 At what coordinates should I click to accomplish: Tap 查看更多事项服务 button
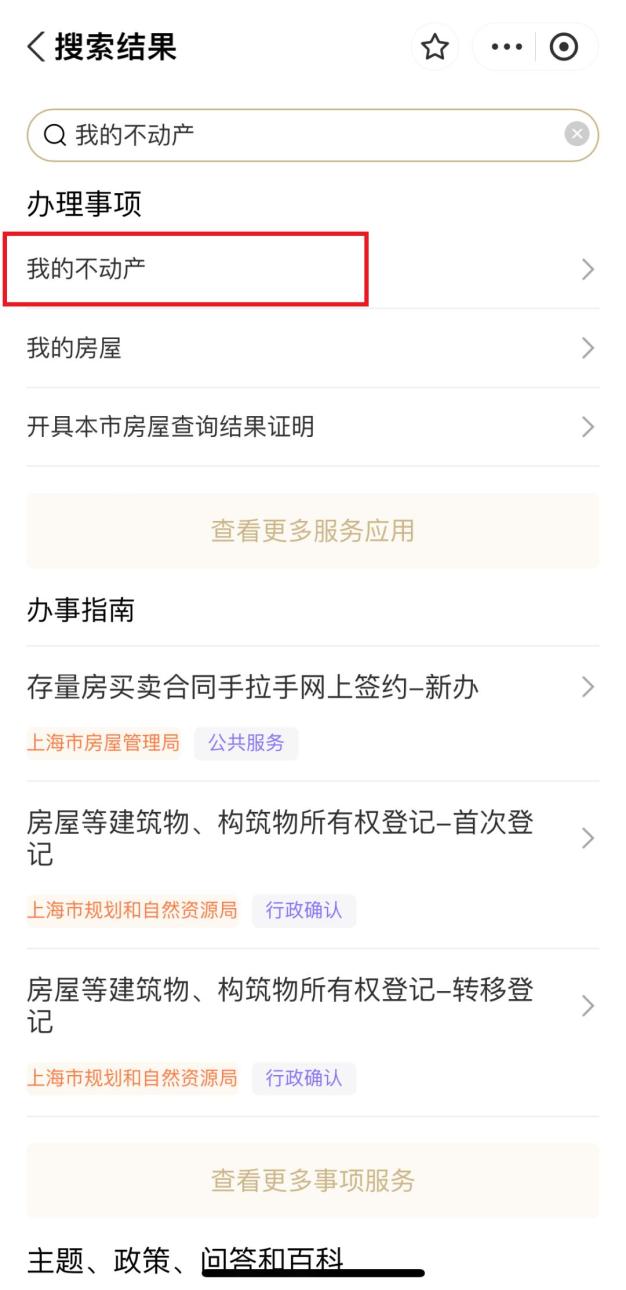312,1180
